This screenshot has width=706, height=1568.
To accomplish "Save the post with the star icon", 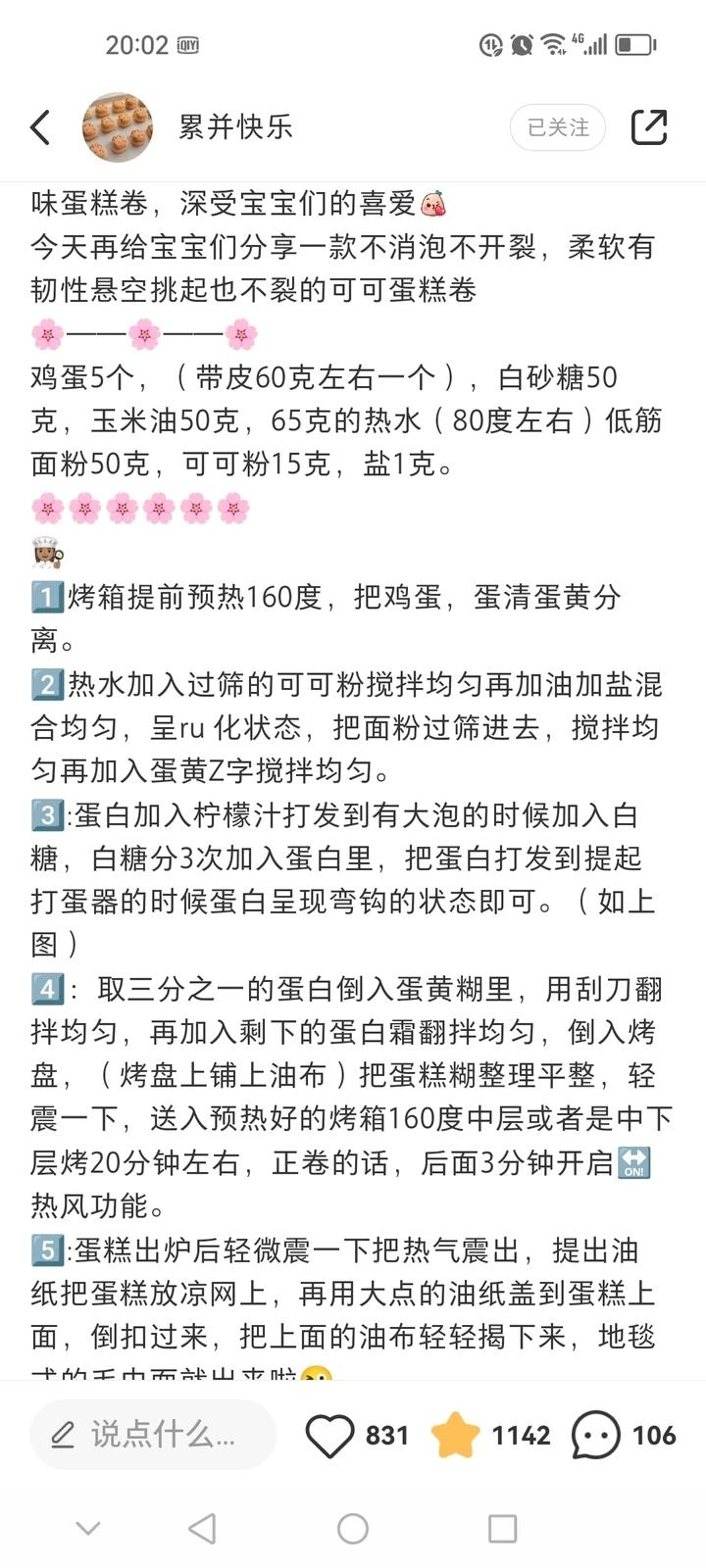I will click(x=455, y=1436).
